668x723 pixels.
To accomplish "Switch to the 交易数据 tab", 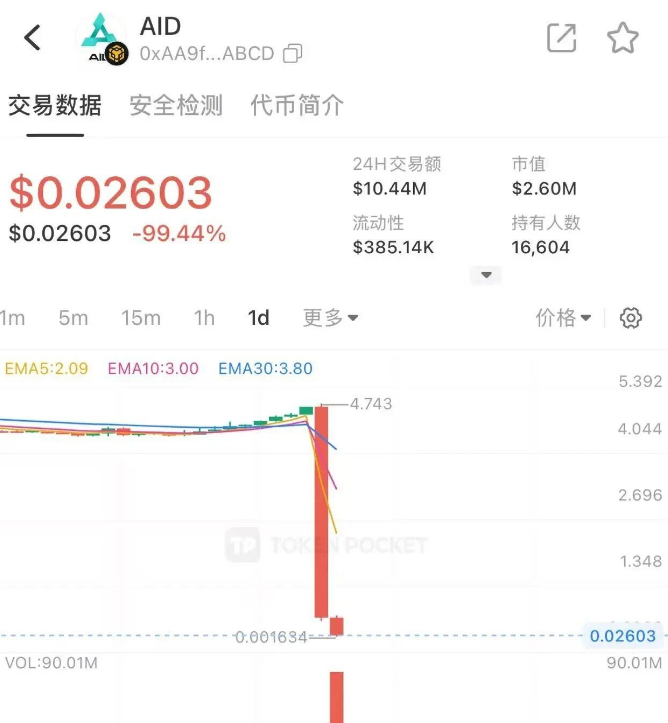I will pyautogui.click(x=55, y=105).
